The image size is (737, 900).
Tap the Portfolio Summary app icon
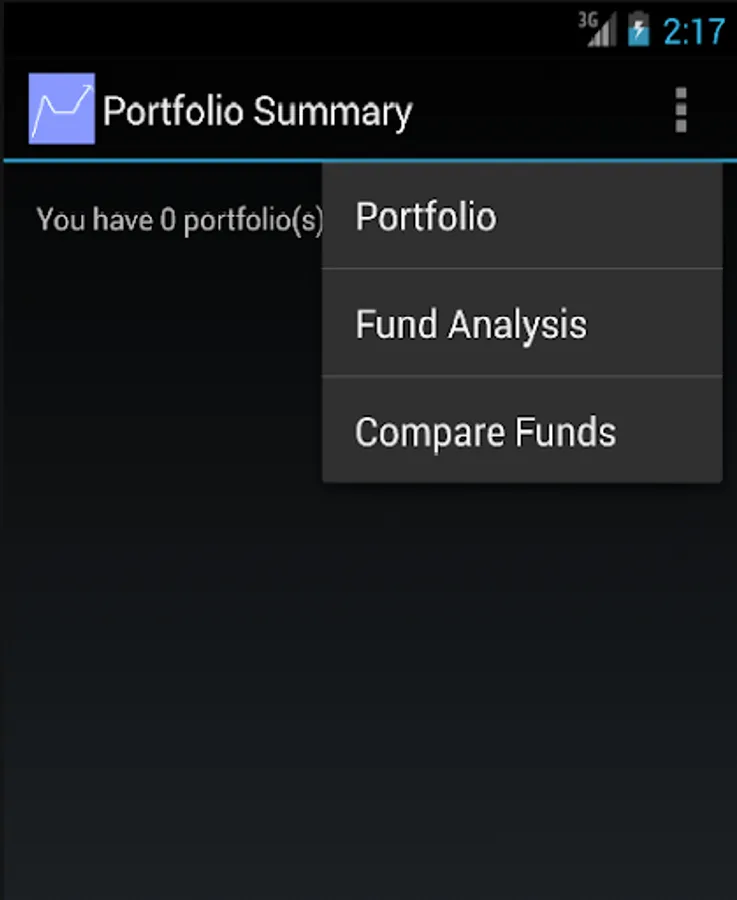(62, 109)
